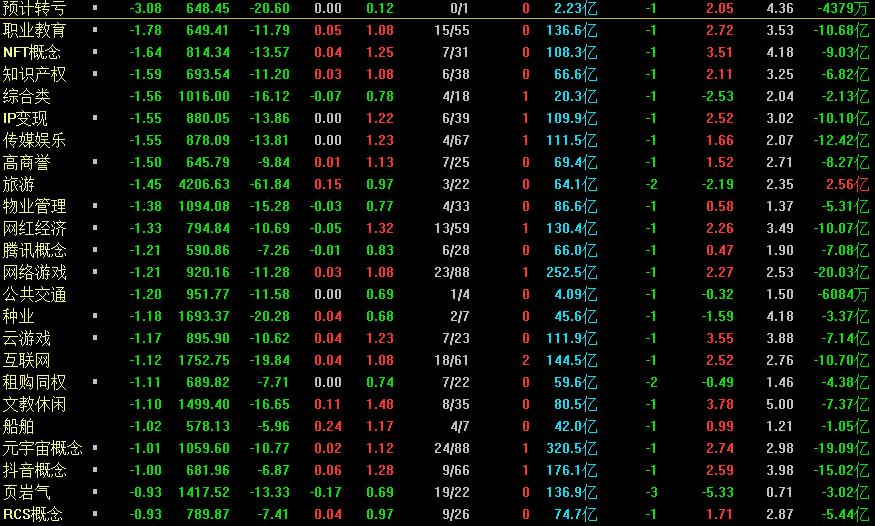The height and width of the screenshot is (526, 875).
Task: Open the 云游戏 sector row
Action: [x=27, y=338]
